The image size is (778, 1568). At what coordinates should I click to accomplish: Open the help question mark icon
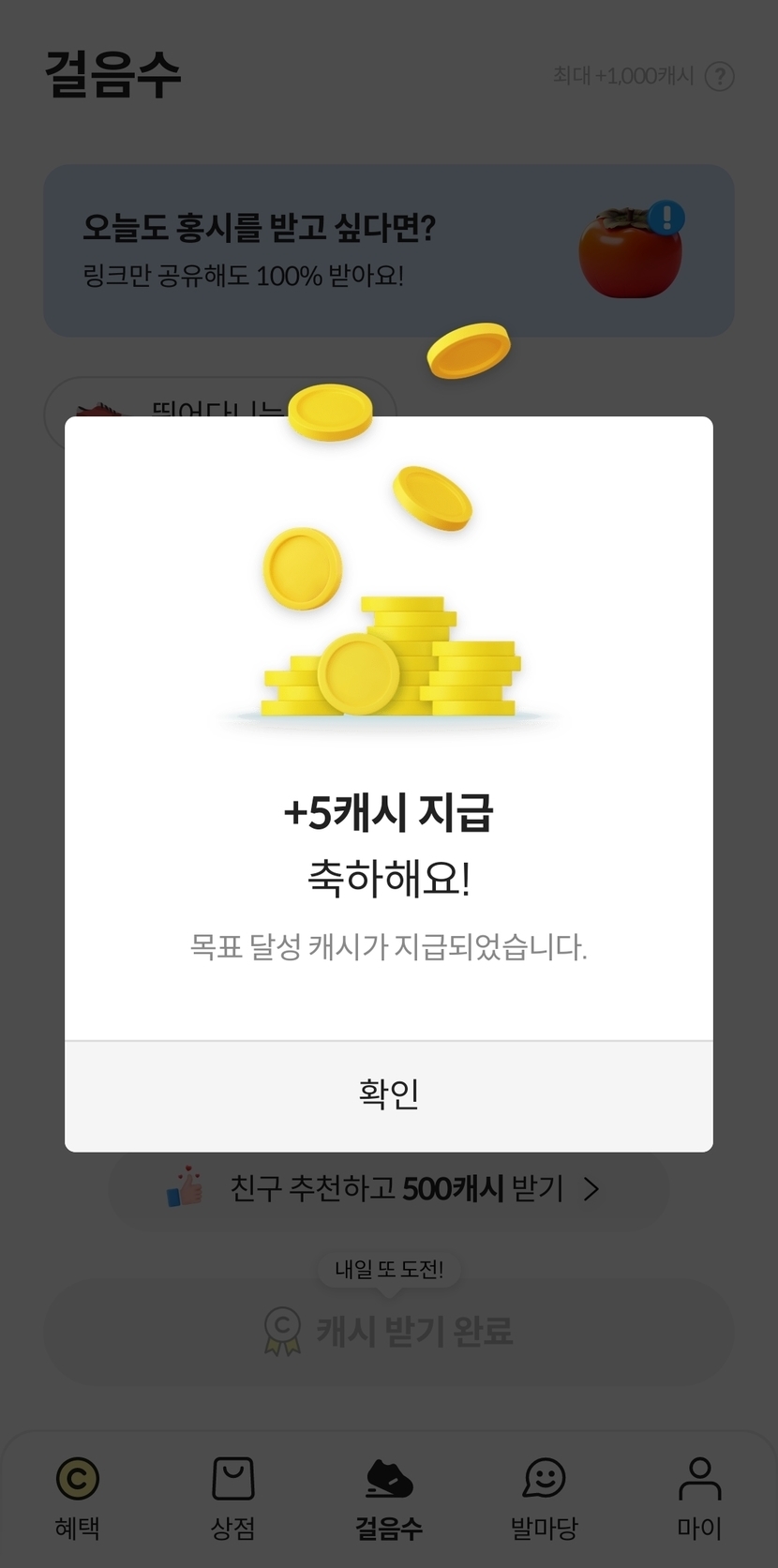click(x=719, y=76)
